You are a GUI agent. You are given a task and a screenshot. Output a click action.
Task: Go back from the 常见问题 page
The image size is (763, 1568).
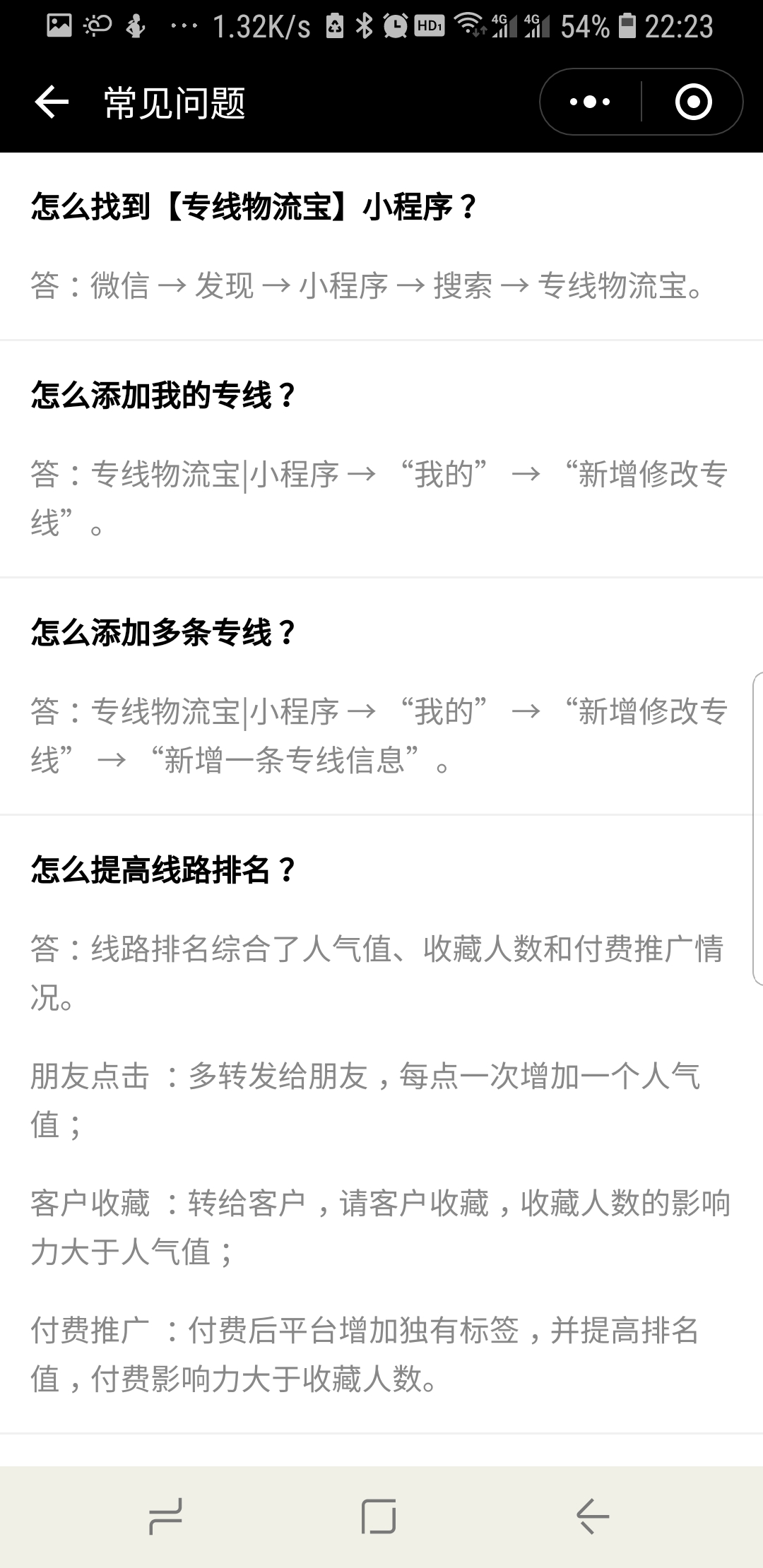52,102
